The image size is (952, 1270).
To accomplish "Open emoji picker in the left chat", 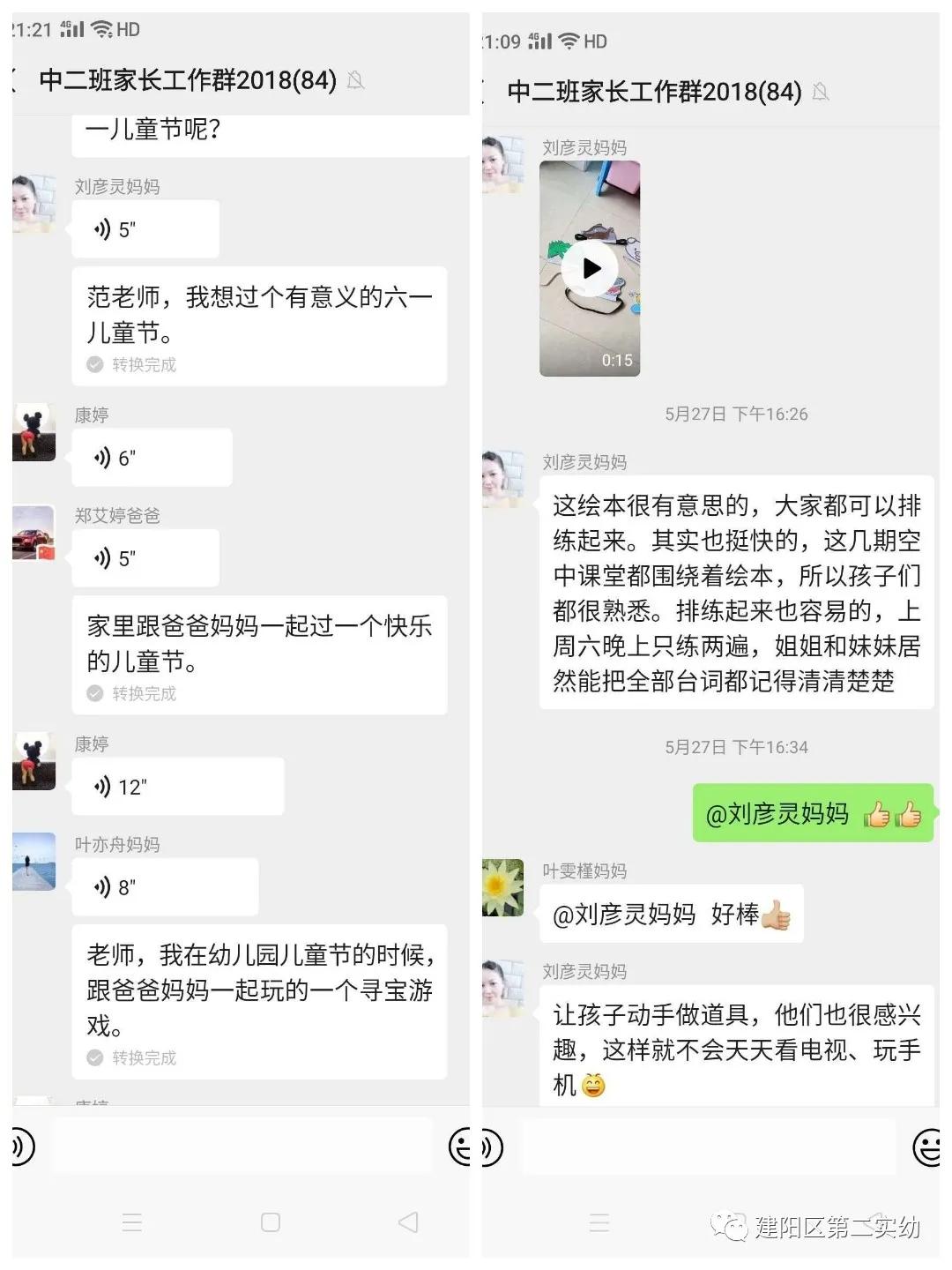I will pos(464,1148).
